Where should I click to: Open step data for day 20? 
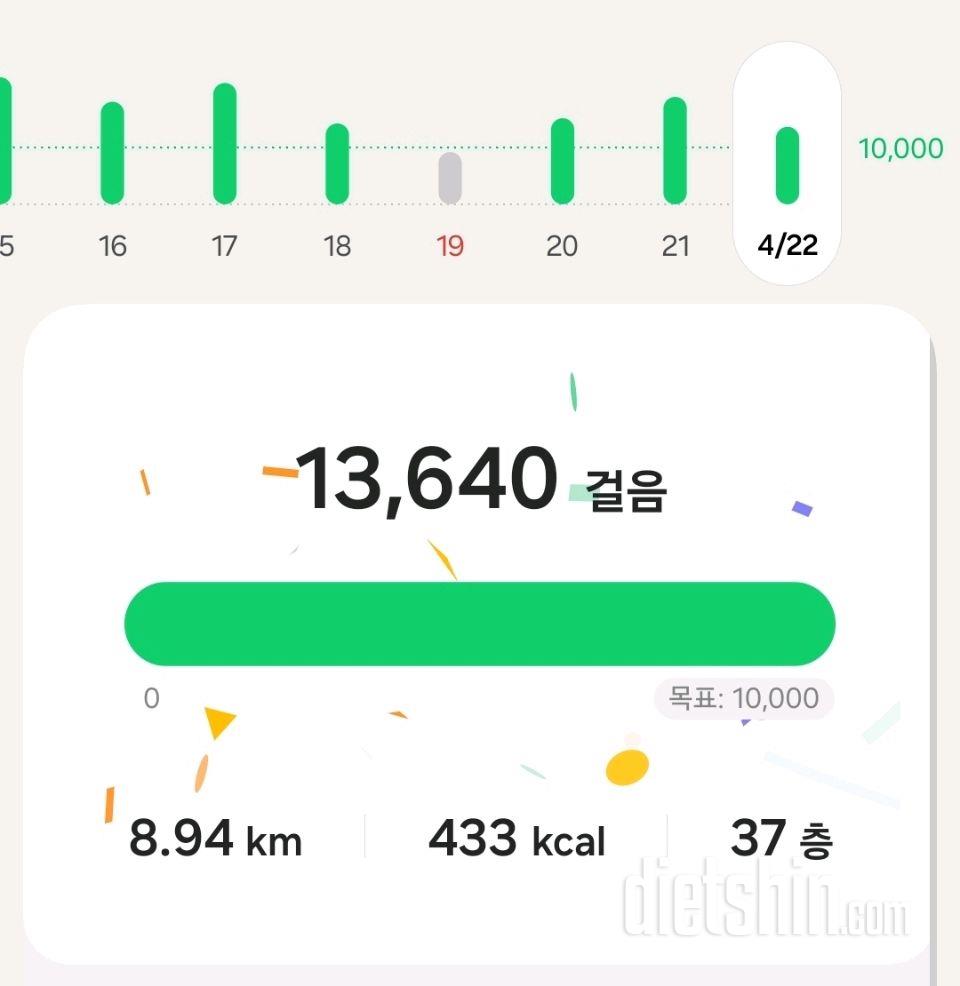click(563, 160)
